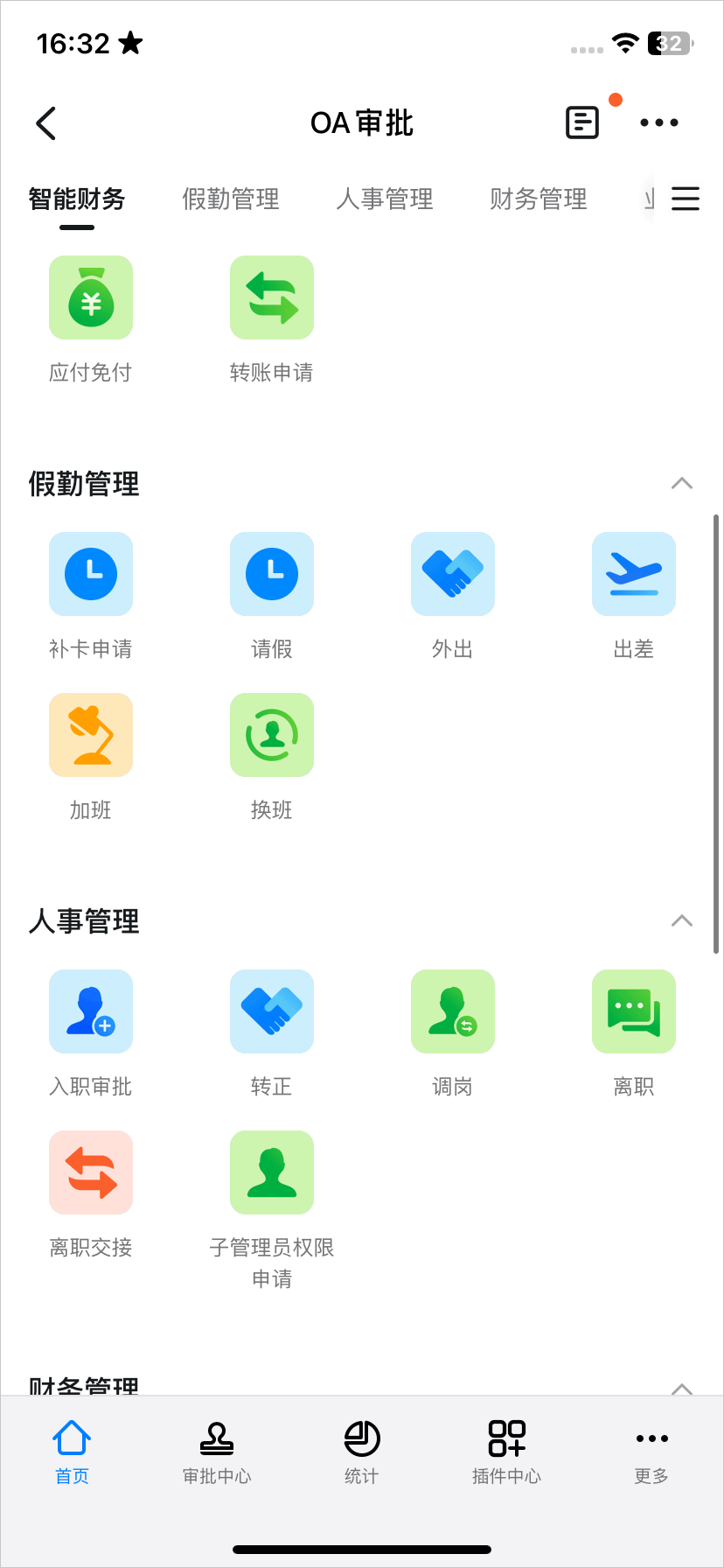Switch to the 假勤管理 top tab
Screen dimensions: 724x1568
pyautogui.click(x=231, y=199)
